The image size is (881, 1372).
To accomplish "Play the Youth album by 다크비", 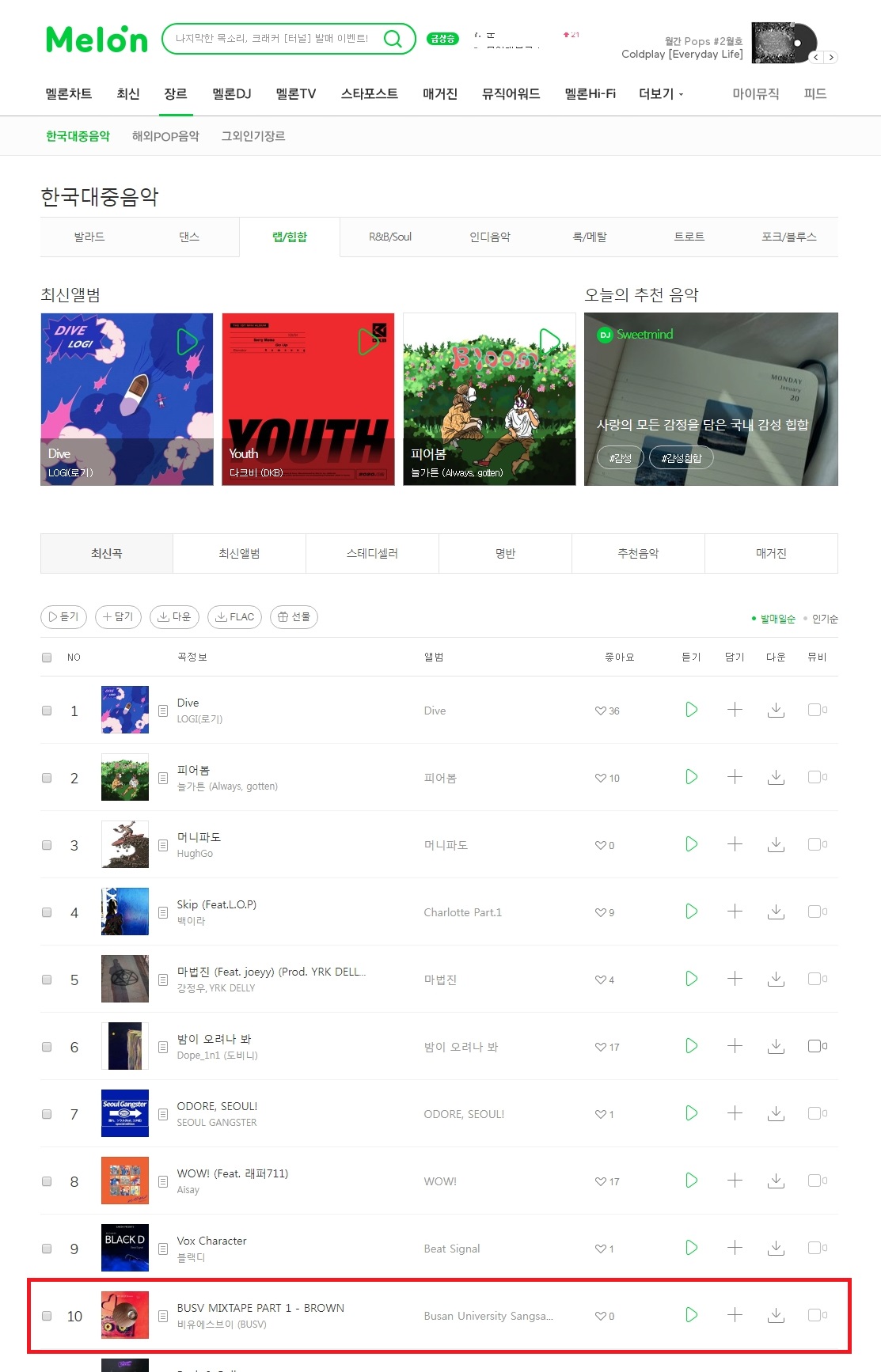I will click(x=368, y=341).
